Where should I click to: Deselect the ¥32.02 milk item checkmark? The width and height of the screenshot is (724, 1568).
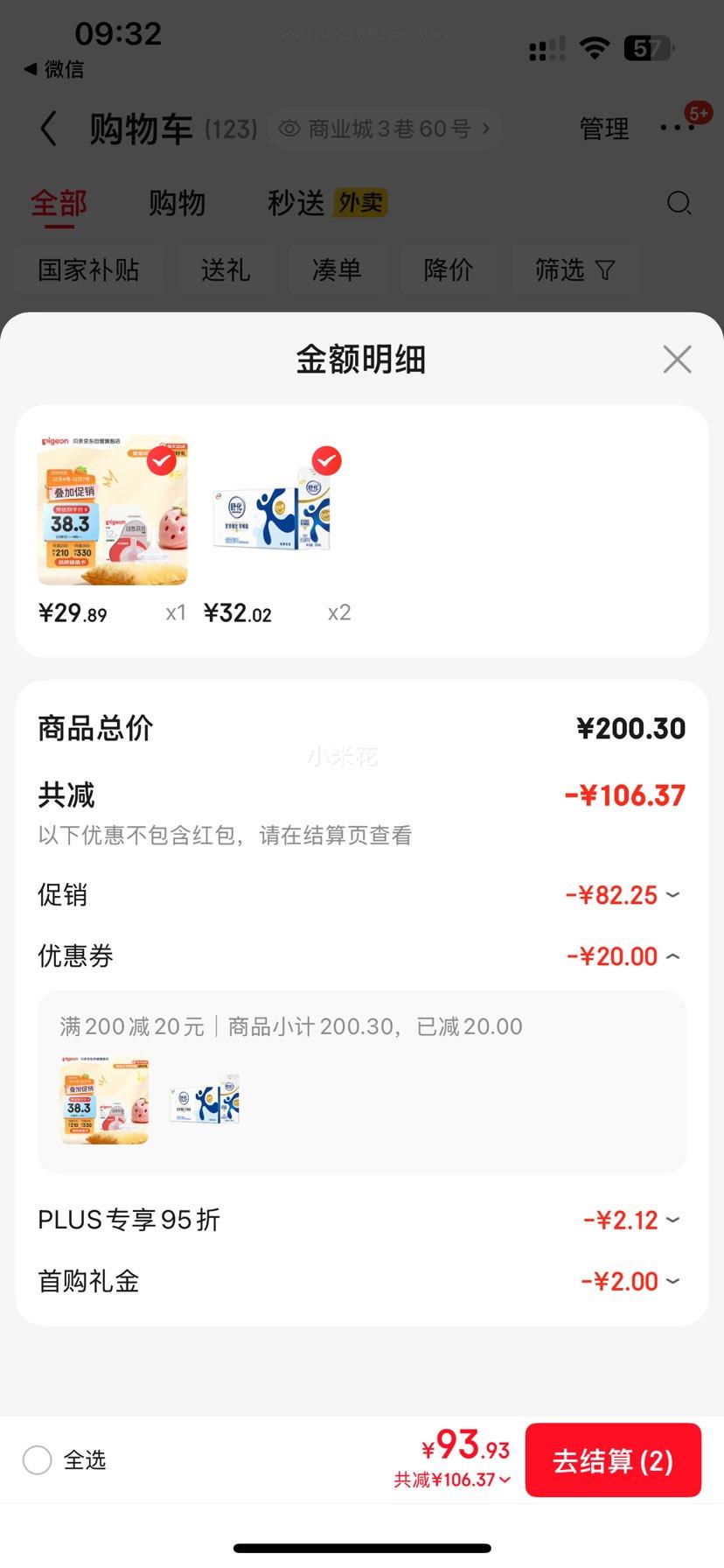324,460
